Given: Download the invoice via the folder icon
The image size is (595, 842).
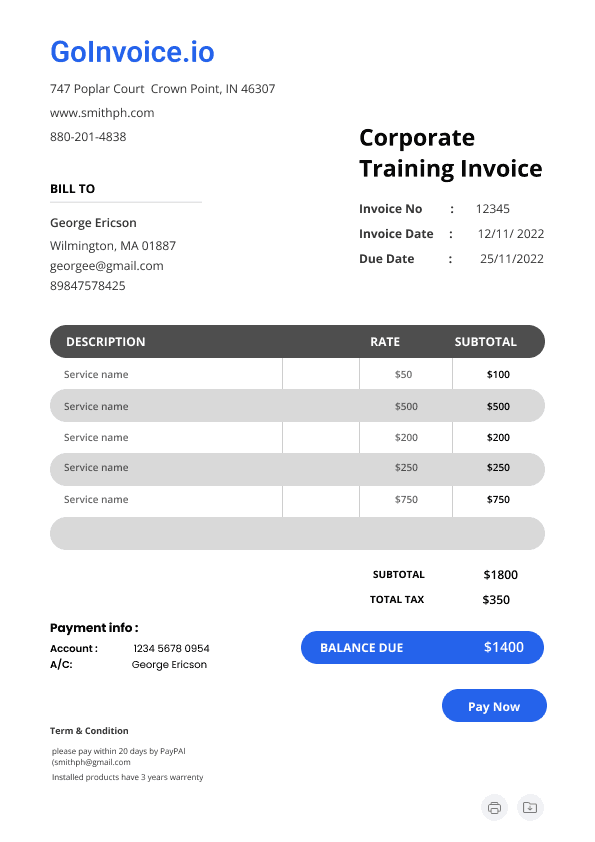Looking at the screenshot, I should (530, 807).
